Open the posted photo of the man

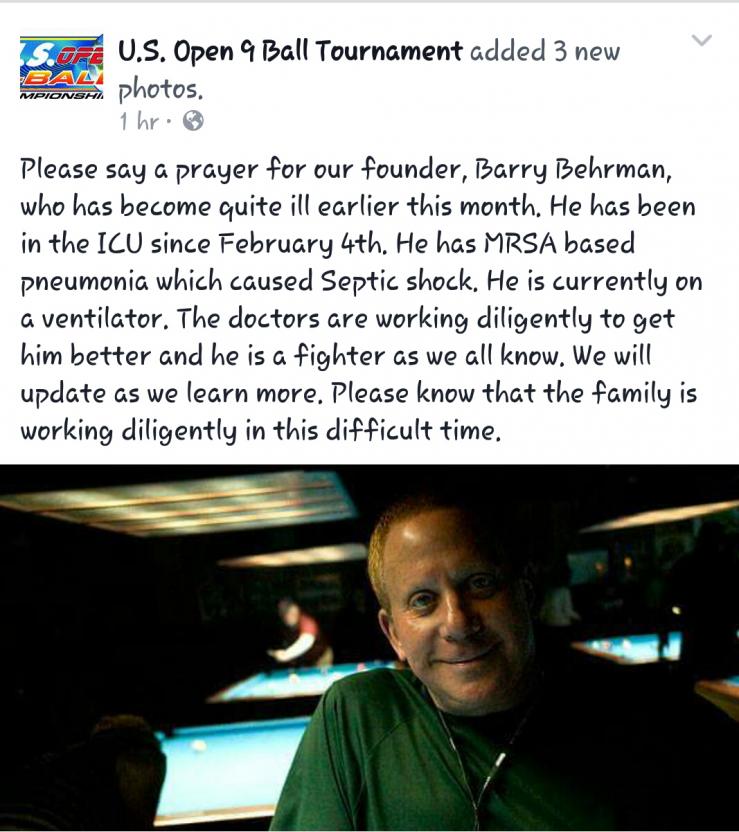369,647
